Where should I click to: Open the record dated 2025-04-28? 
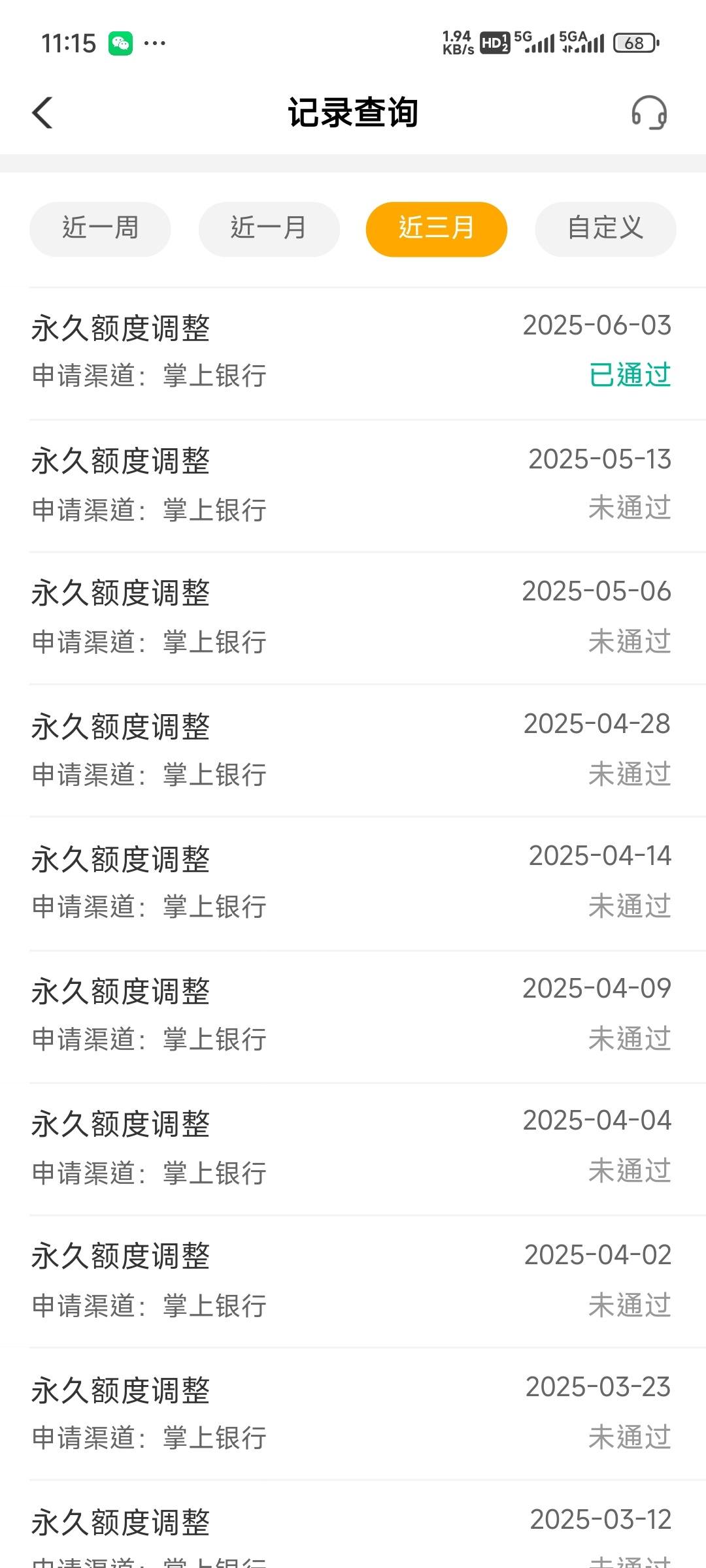coord(353,751)
